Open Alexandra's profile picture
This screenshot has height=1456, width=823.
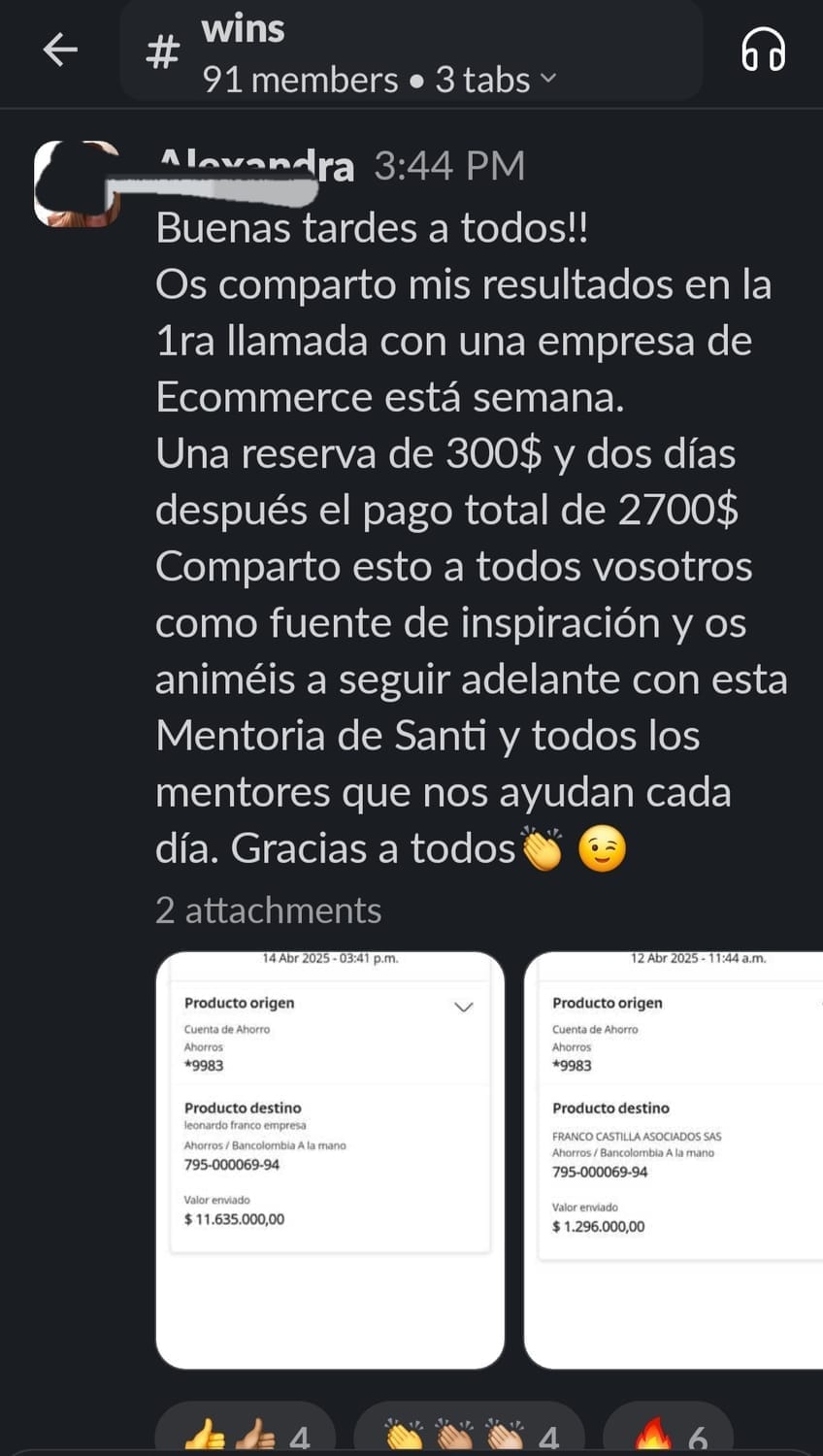78,184
